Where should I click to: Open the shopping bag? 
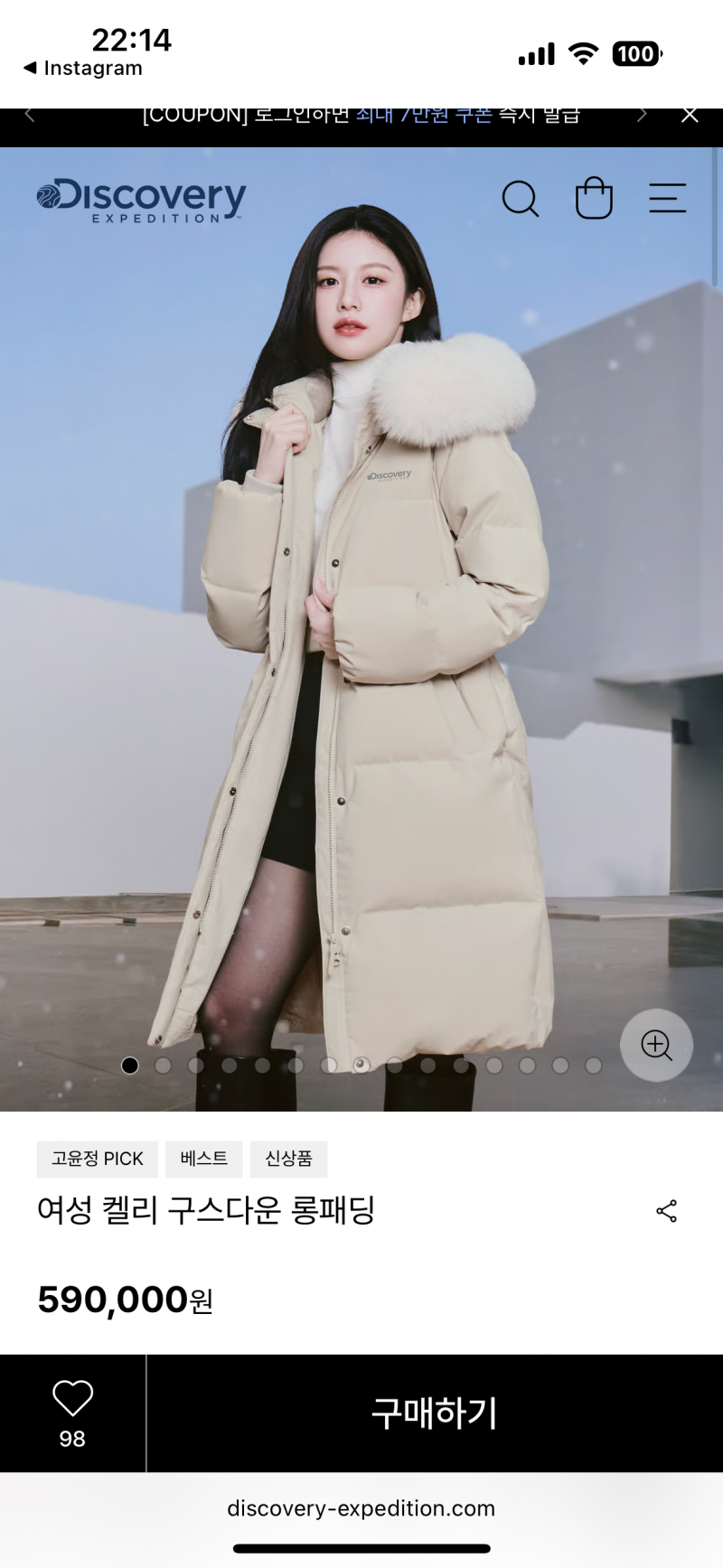[x=594, y=198]
